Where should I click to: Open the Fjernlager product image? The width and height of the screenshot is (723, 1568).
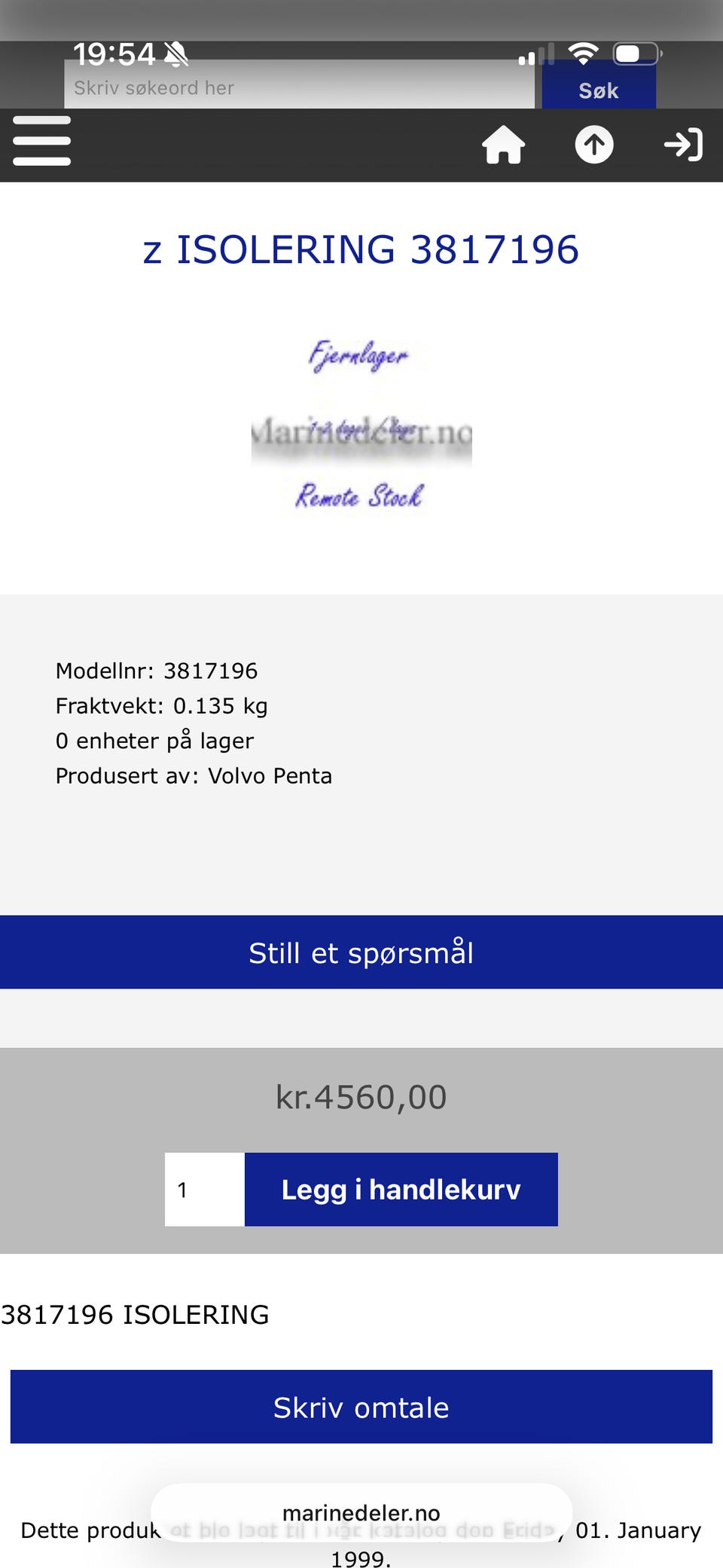point(361,427)
